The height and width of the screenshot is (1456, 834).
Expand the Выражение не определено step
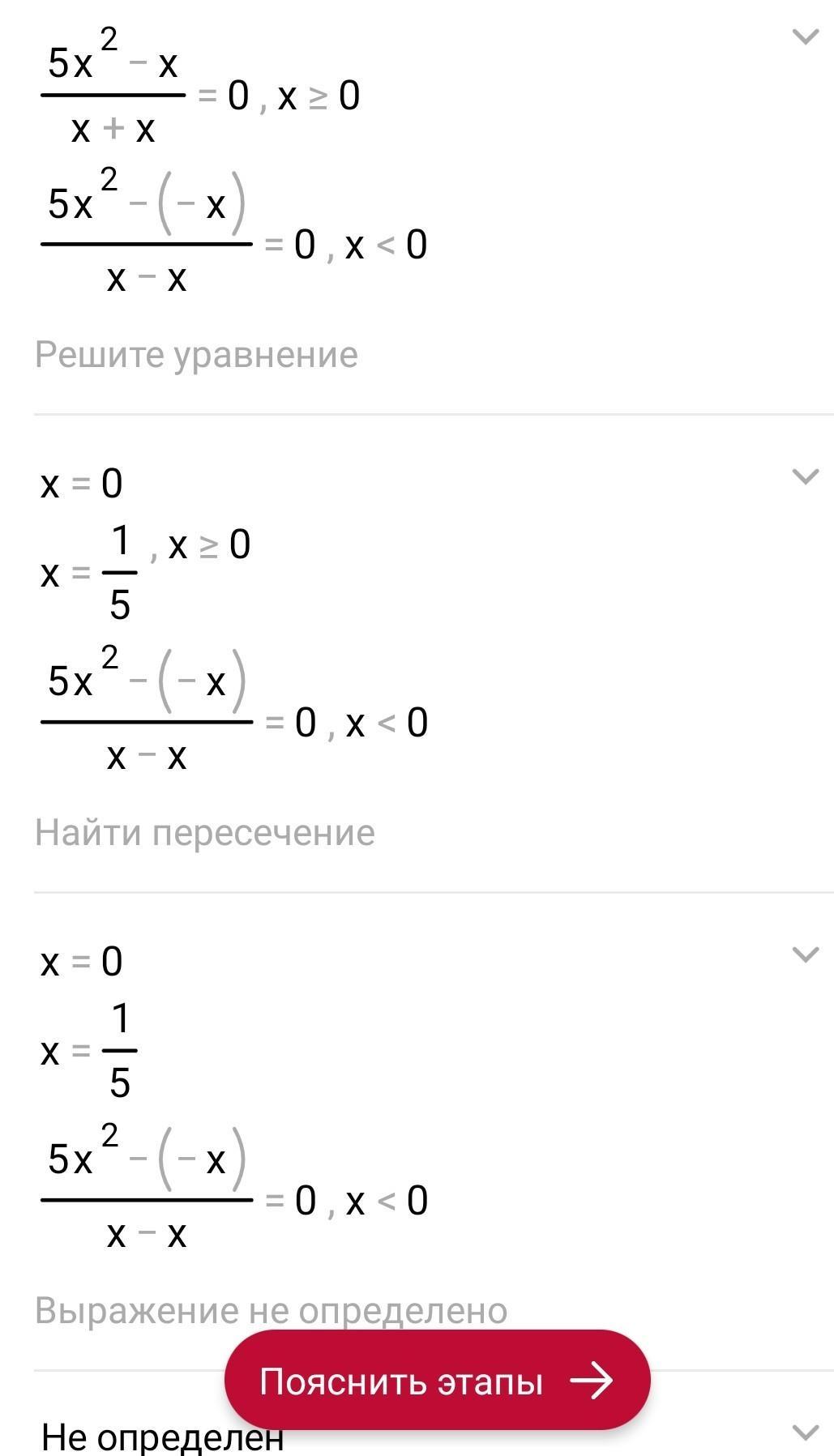tap(804, 954)
